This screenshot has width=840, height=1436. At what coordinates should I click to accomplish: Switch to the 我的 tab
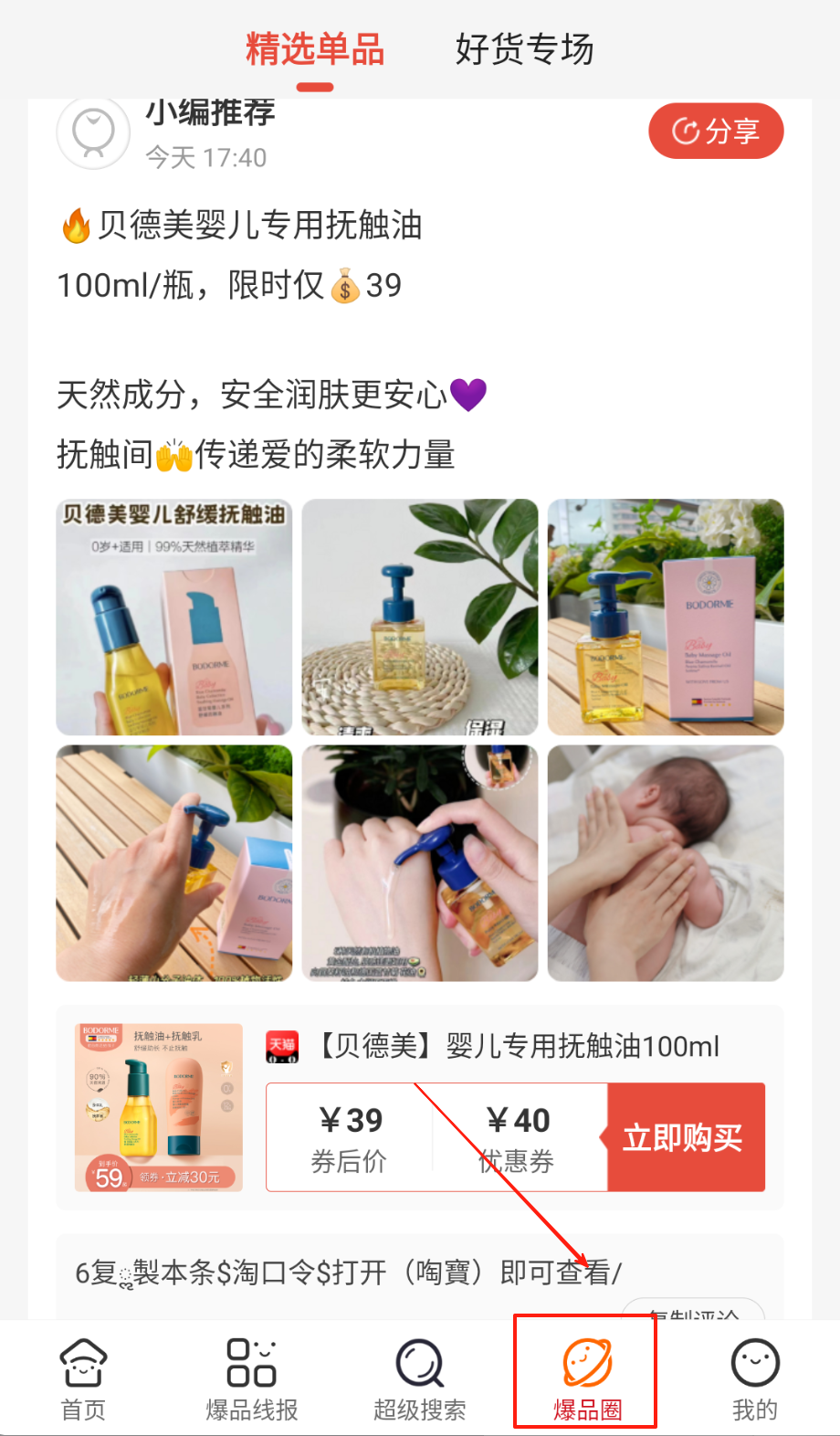(755, 1379)
